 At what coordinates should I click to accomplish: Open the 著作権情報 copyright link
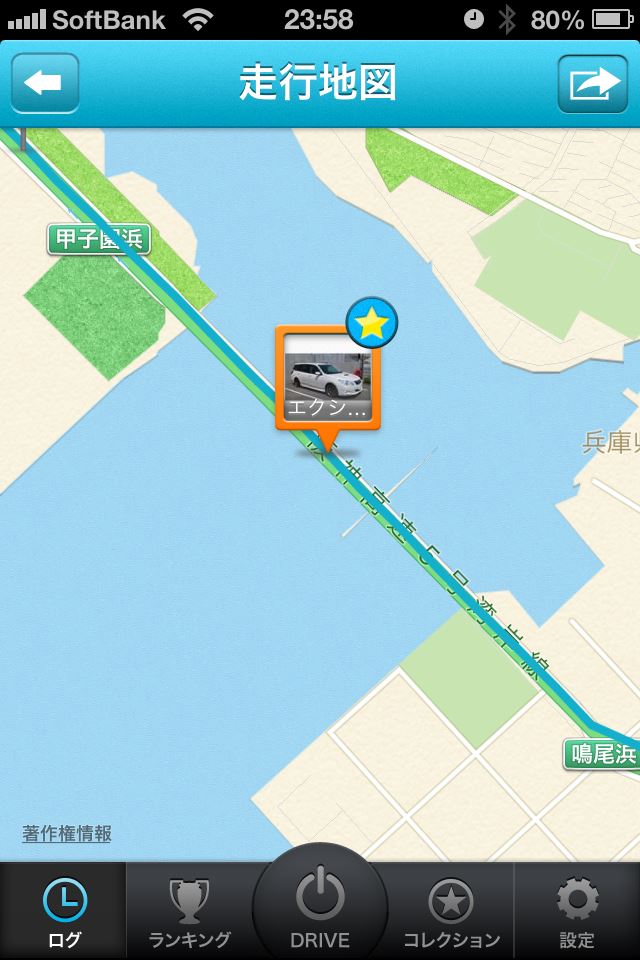67,834
